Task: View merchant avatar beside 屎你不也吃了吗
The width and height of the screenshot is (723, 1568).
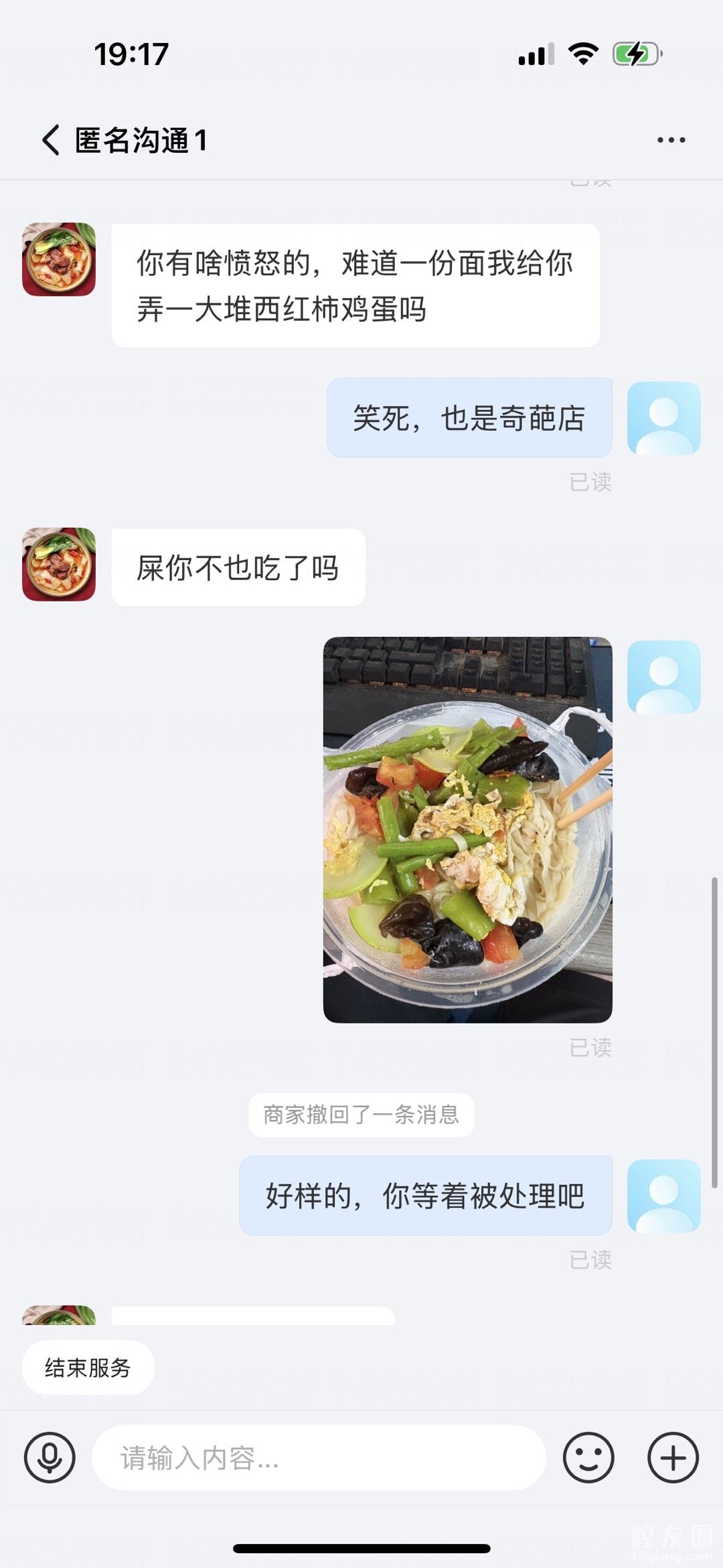Action: [x=59, y=564]
